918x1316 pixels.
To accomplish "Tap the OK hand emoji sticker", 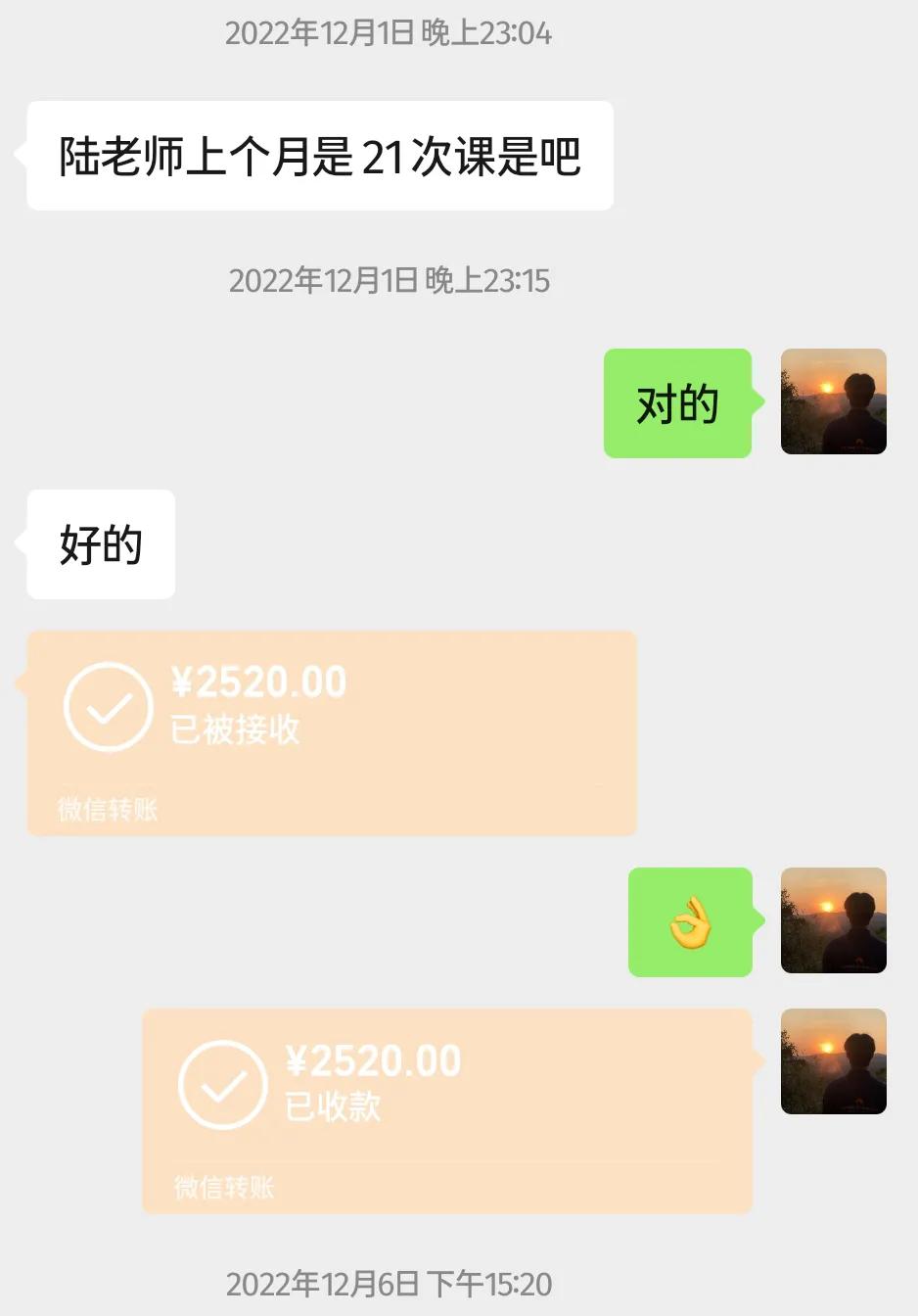I will click(692, 921).
